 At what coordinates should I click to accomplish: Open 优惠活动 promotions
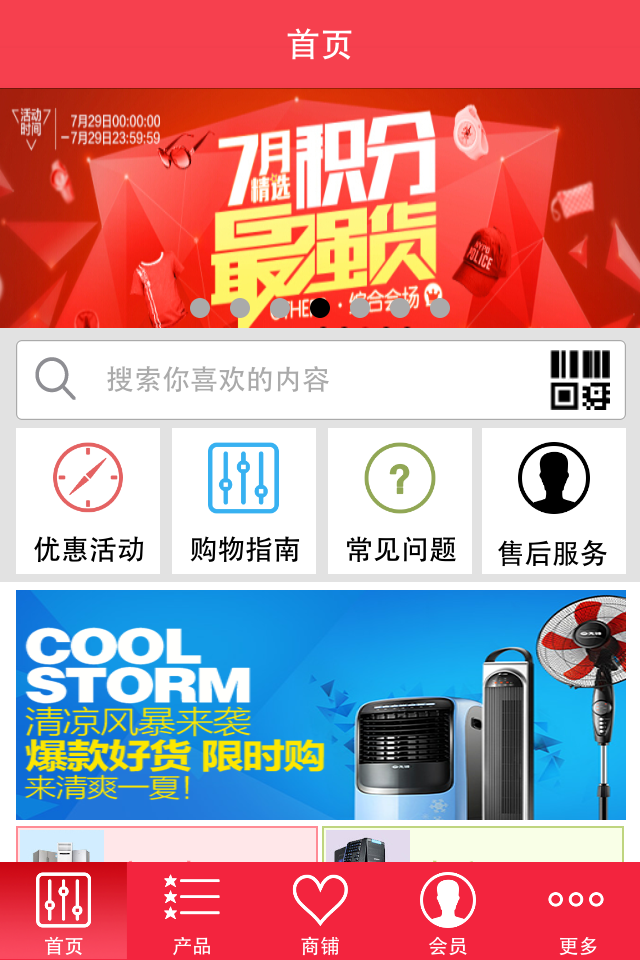[x=88, y=502]
